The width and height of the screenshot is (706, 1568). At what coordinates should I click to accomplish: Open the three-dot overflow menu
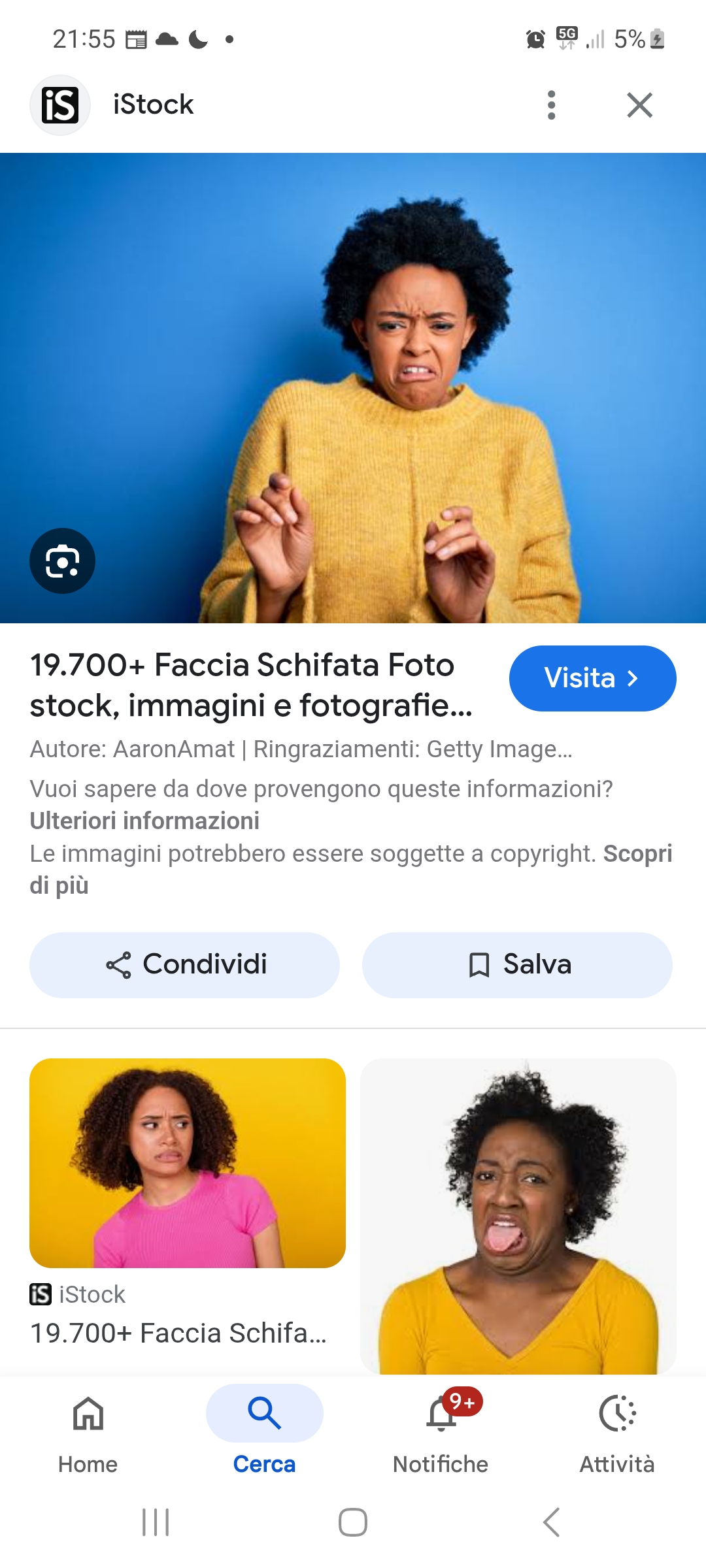pos(551,105)
